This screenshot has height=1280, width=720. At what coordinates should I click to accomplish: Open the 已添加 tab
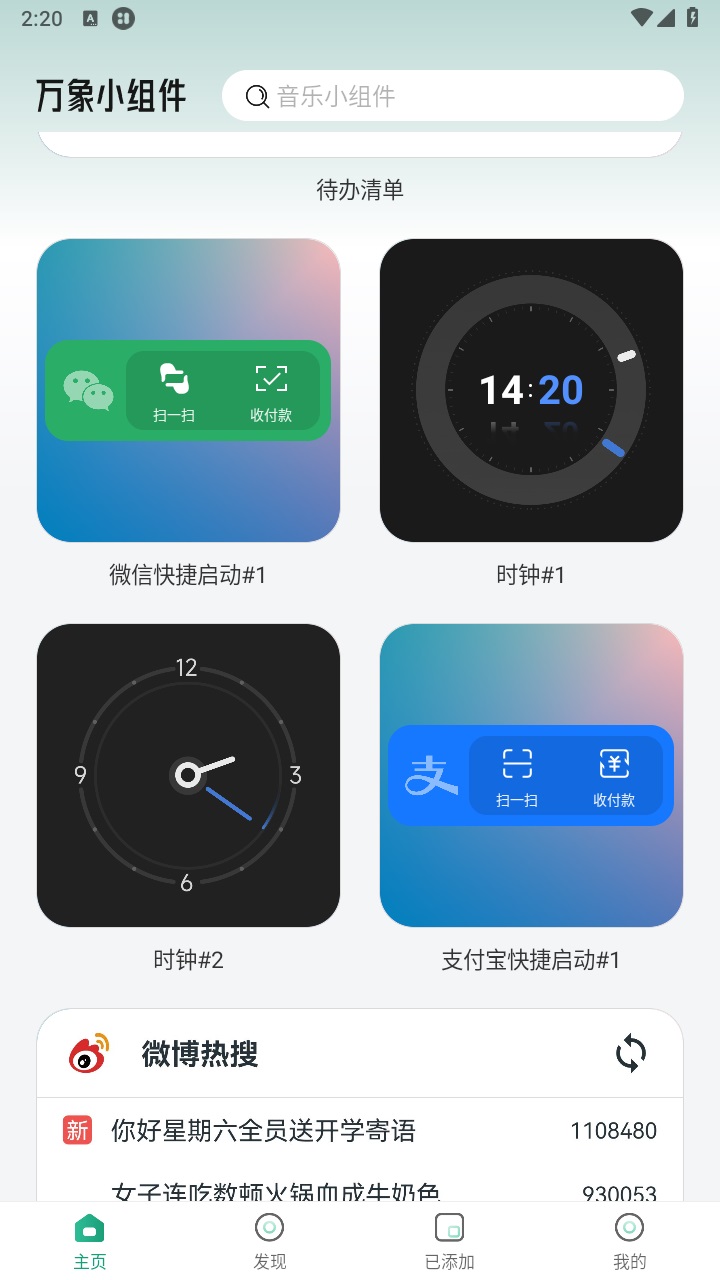[x=449, y=1240]
